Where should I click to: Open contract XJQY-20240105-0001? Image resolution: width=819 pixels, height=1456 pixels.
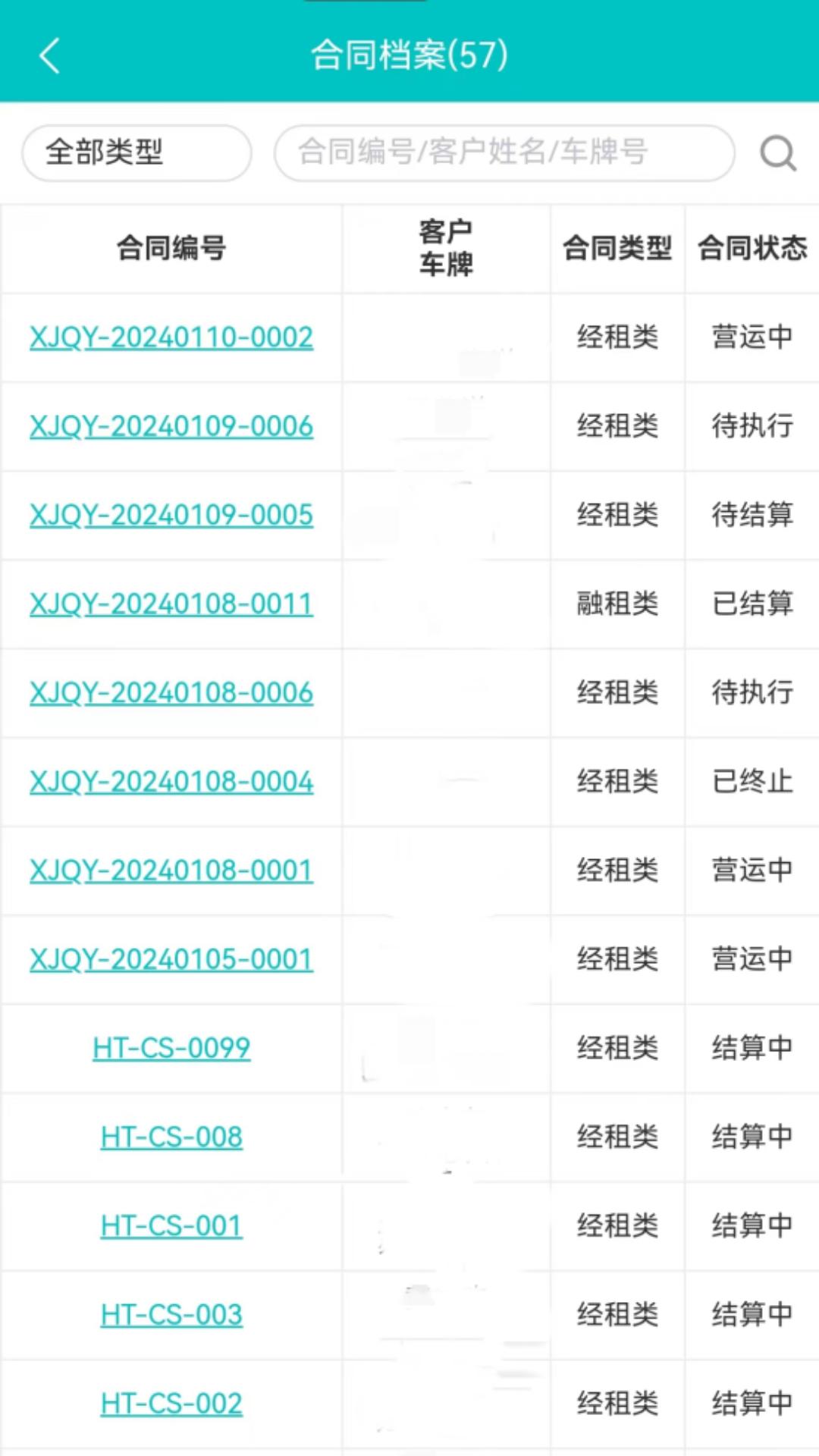point(171,959)
